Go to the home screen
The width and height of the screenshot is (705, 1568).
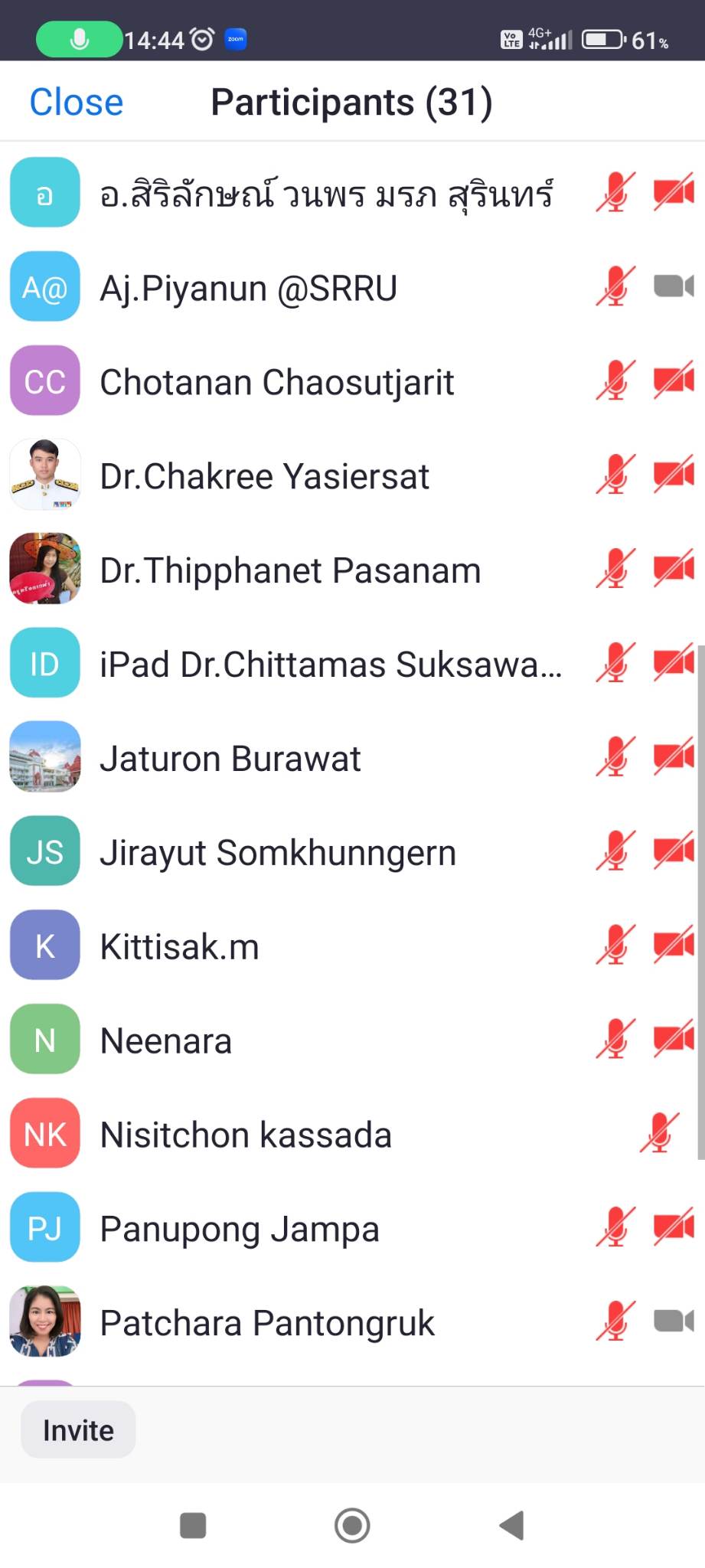(352, 1525)
